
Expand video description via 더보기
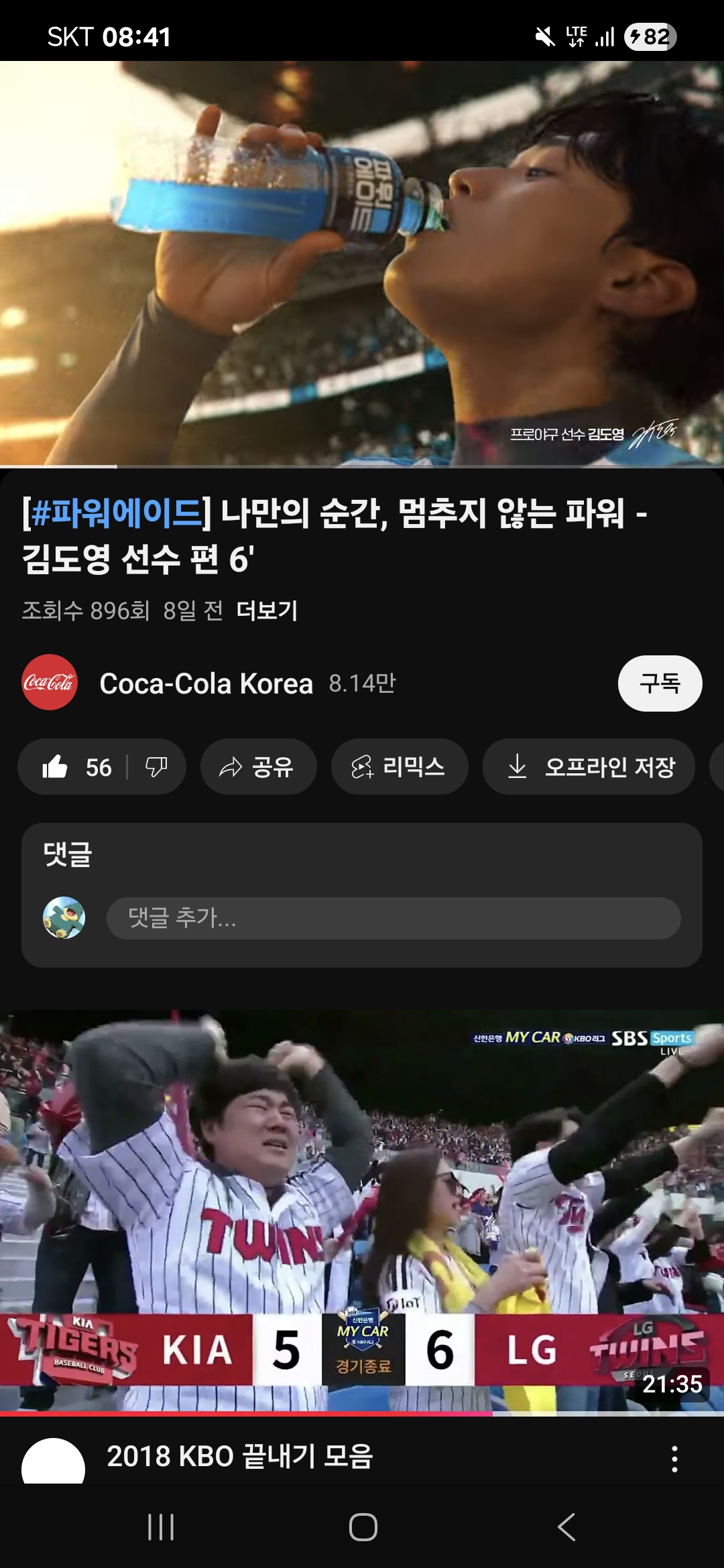click(x=267, y=610)
